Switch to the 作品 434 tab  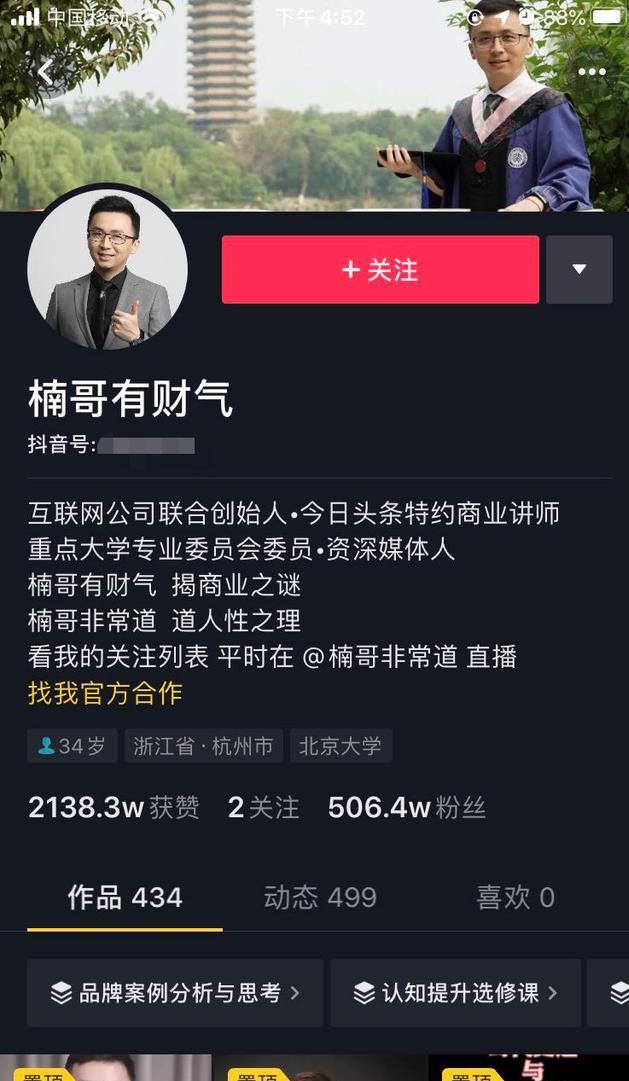[x=125, y=897]
